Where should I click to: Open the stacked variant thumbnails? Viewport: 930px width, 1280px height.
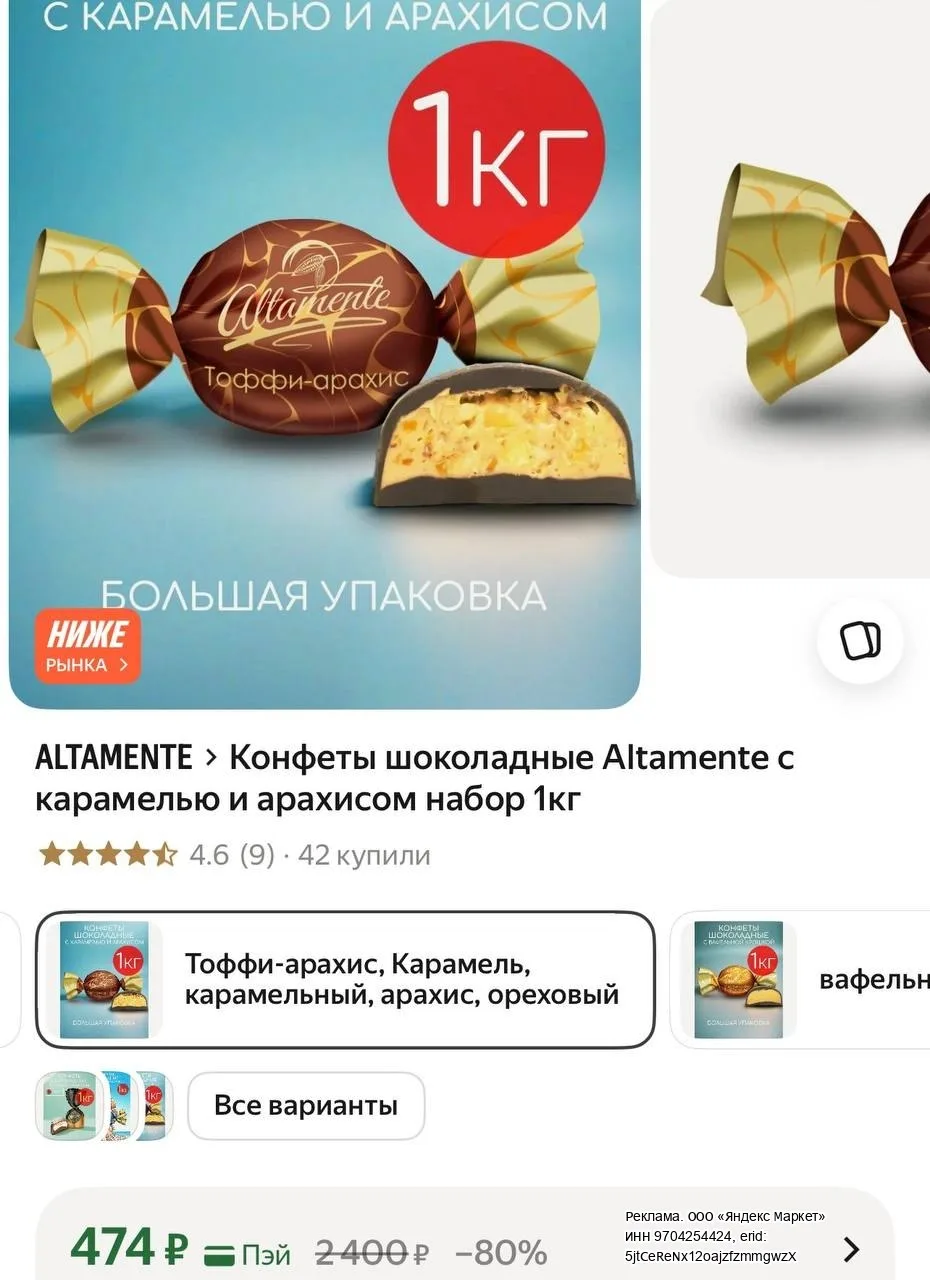pyautogui.click(x=104, y=1106)
